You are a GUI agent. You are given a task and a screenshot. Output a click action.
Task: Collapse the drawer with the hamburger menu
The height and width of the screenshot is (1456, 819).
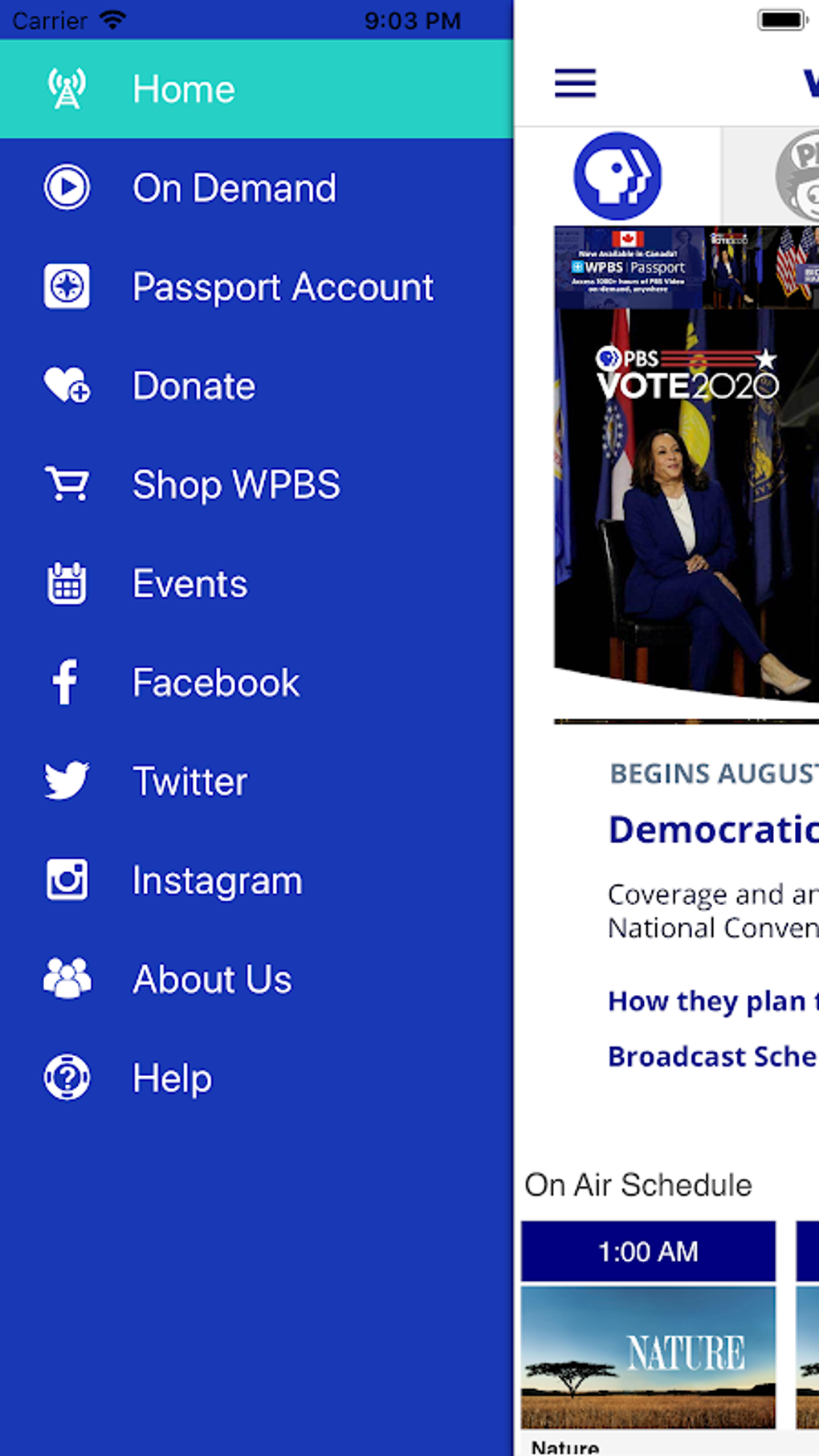click(575, 83)
